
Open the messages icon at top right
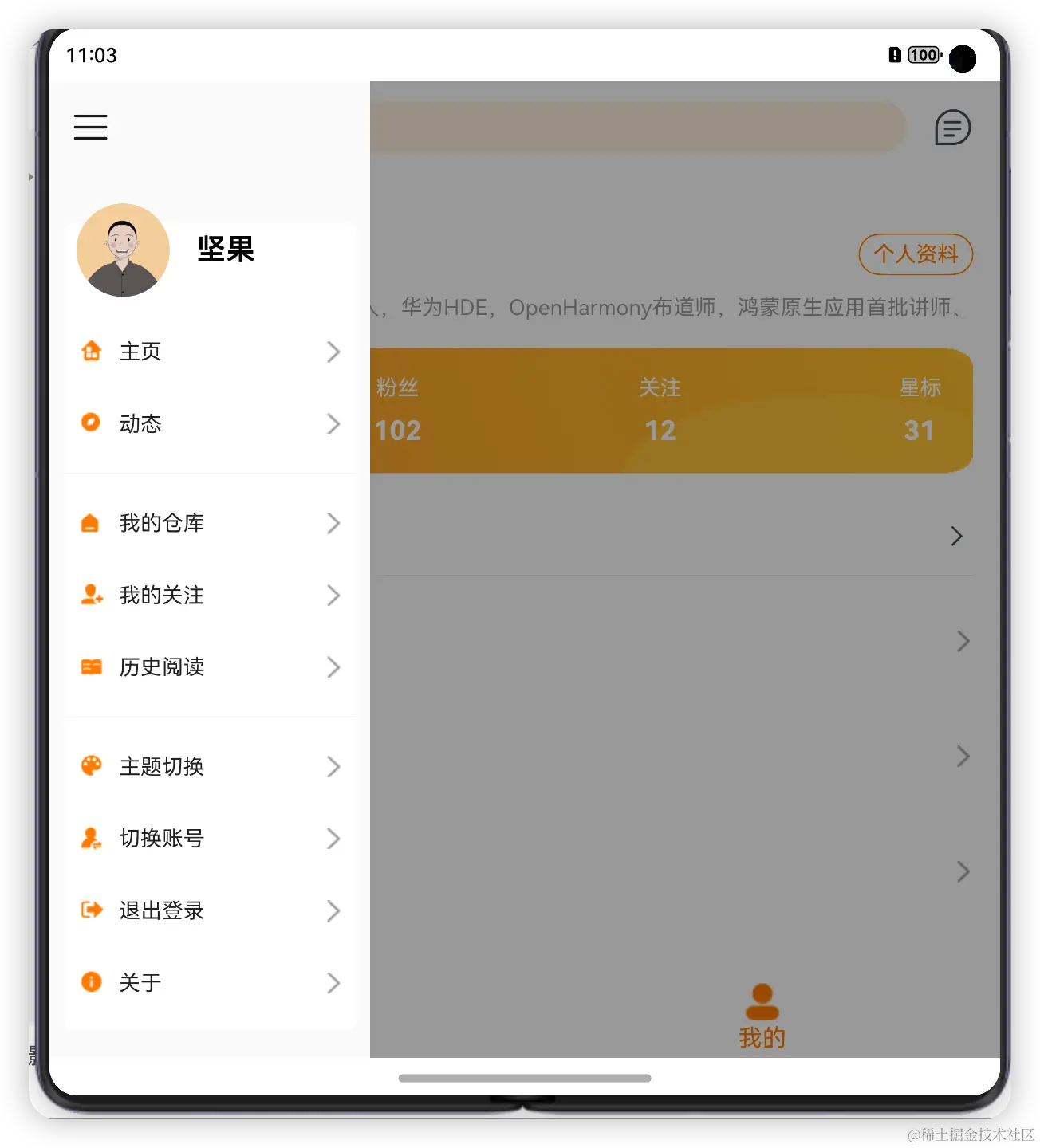(x=952, y=128)
